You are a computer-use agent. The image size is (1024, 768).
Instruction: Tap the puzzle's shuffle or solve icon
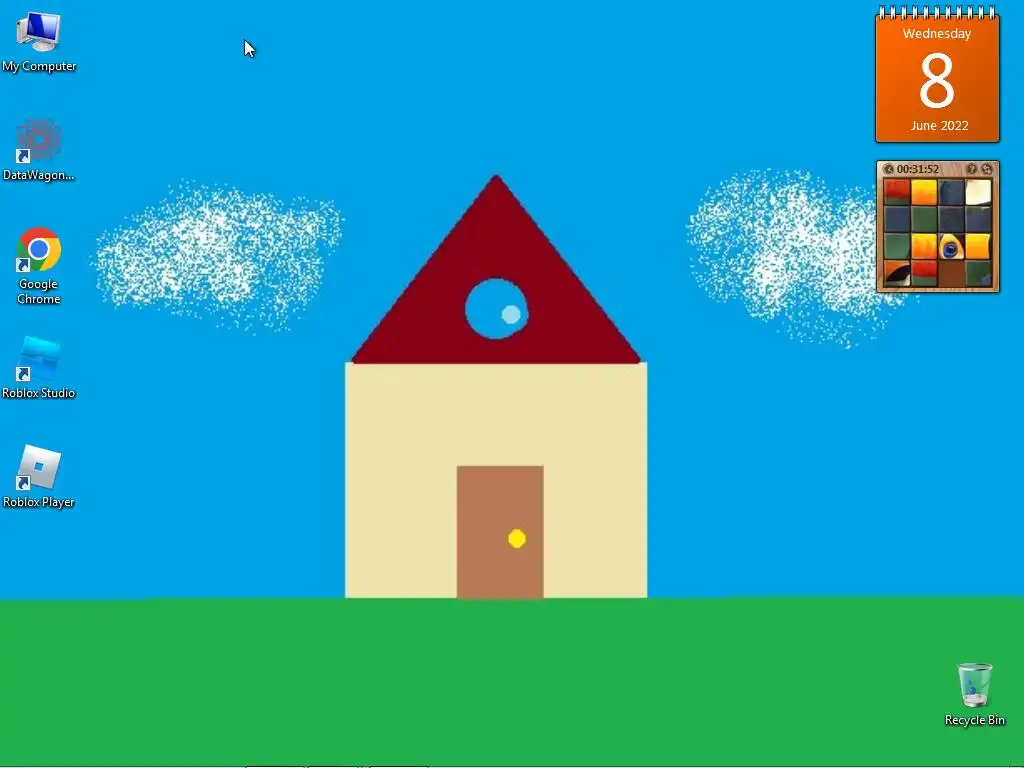tap(986, 169)
